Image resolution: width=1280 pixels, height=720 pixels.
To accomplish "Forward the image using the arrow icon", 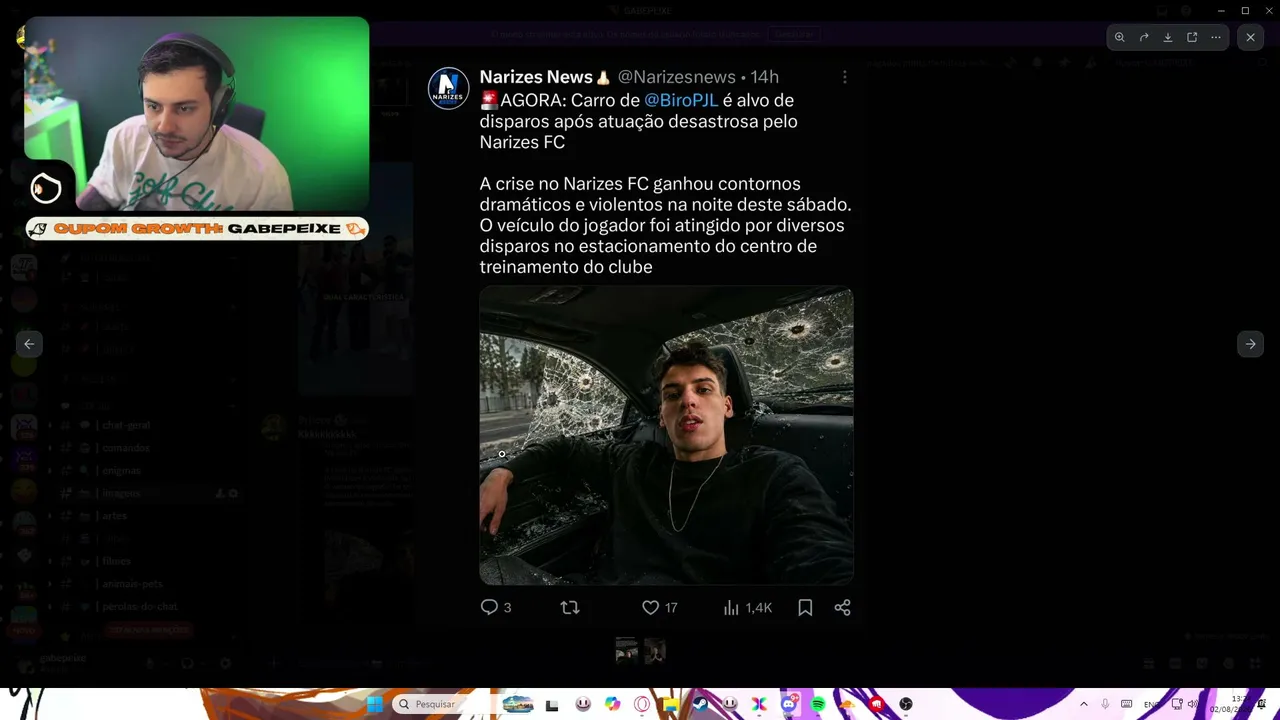I will click(x=1143, y=37).
